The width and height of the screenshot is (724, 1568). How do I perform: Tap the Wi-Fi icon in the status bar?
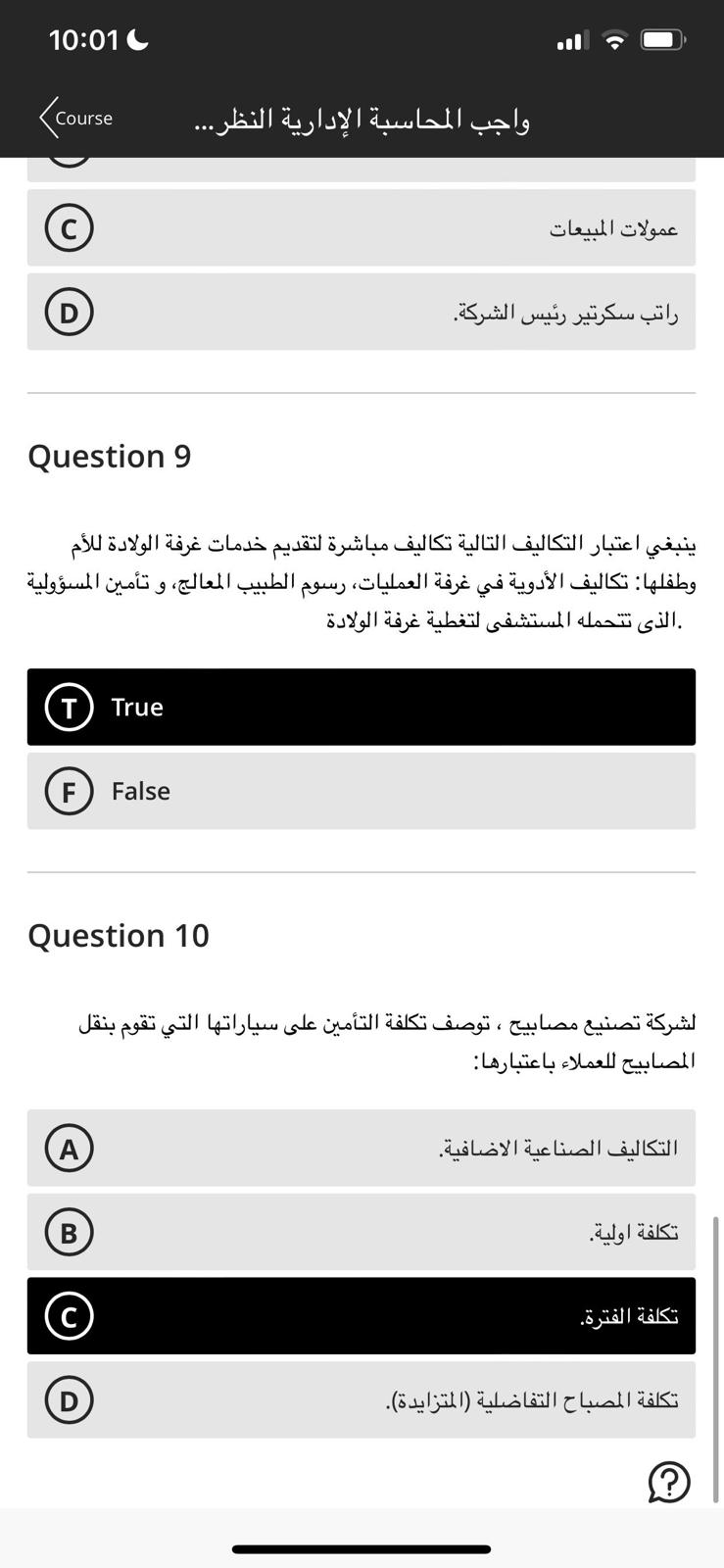tap(613, 39)
